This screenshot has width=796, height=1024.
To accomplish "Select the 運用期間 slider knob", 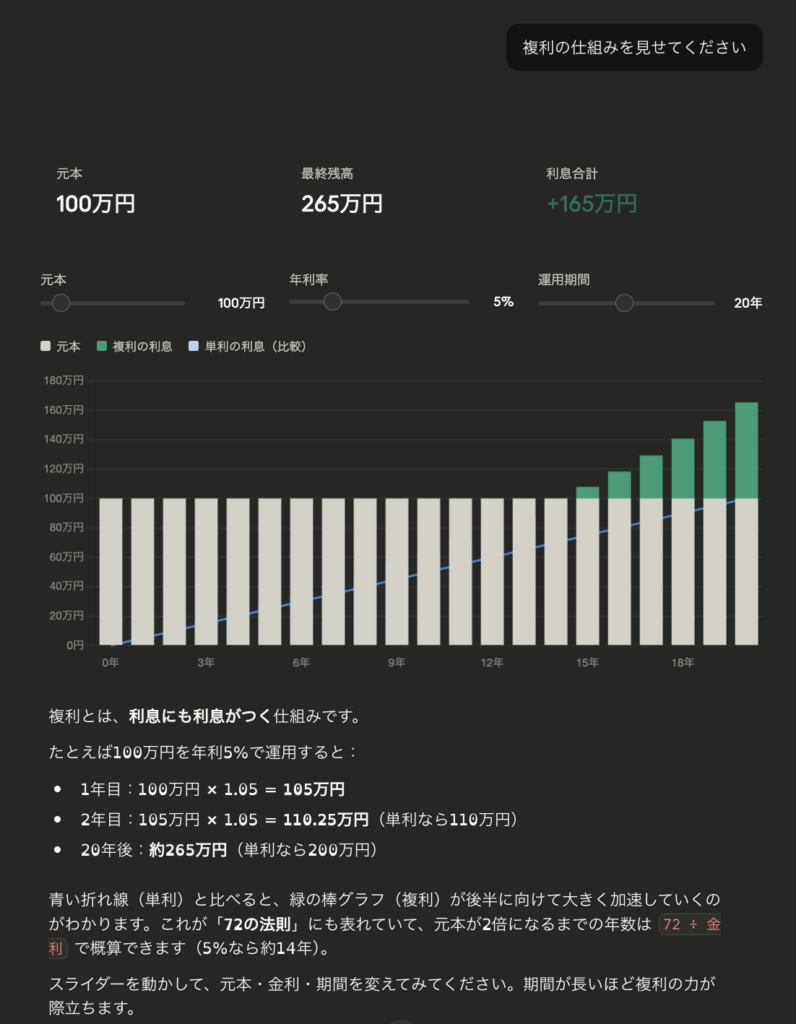I will pos(626,301).
